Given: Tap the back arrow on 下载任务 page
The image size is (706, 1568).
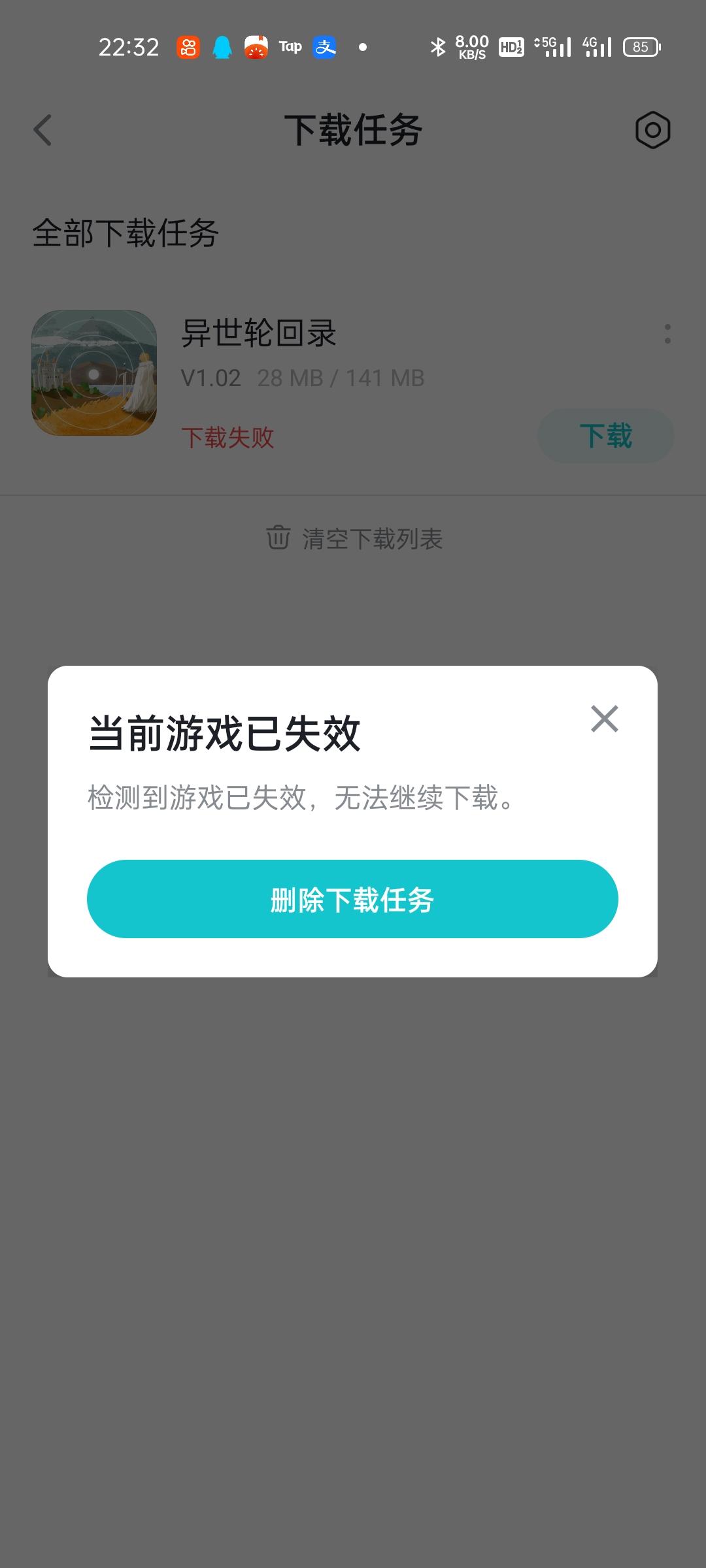Looking at the screenshot, I should pos(43,129).
